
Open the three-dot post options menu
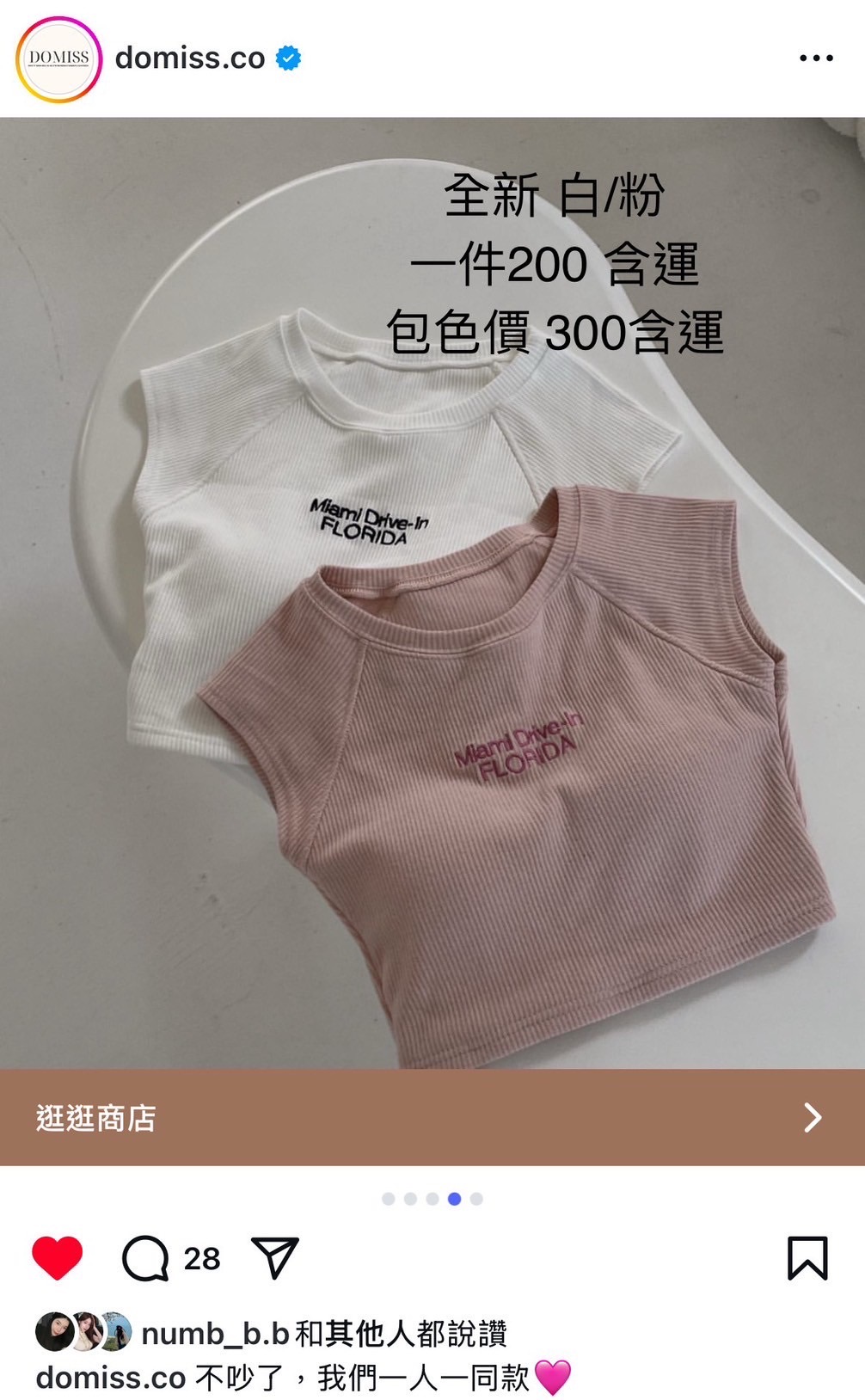[814, 58]
